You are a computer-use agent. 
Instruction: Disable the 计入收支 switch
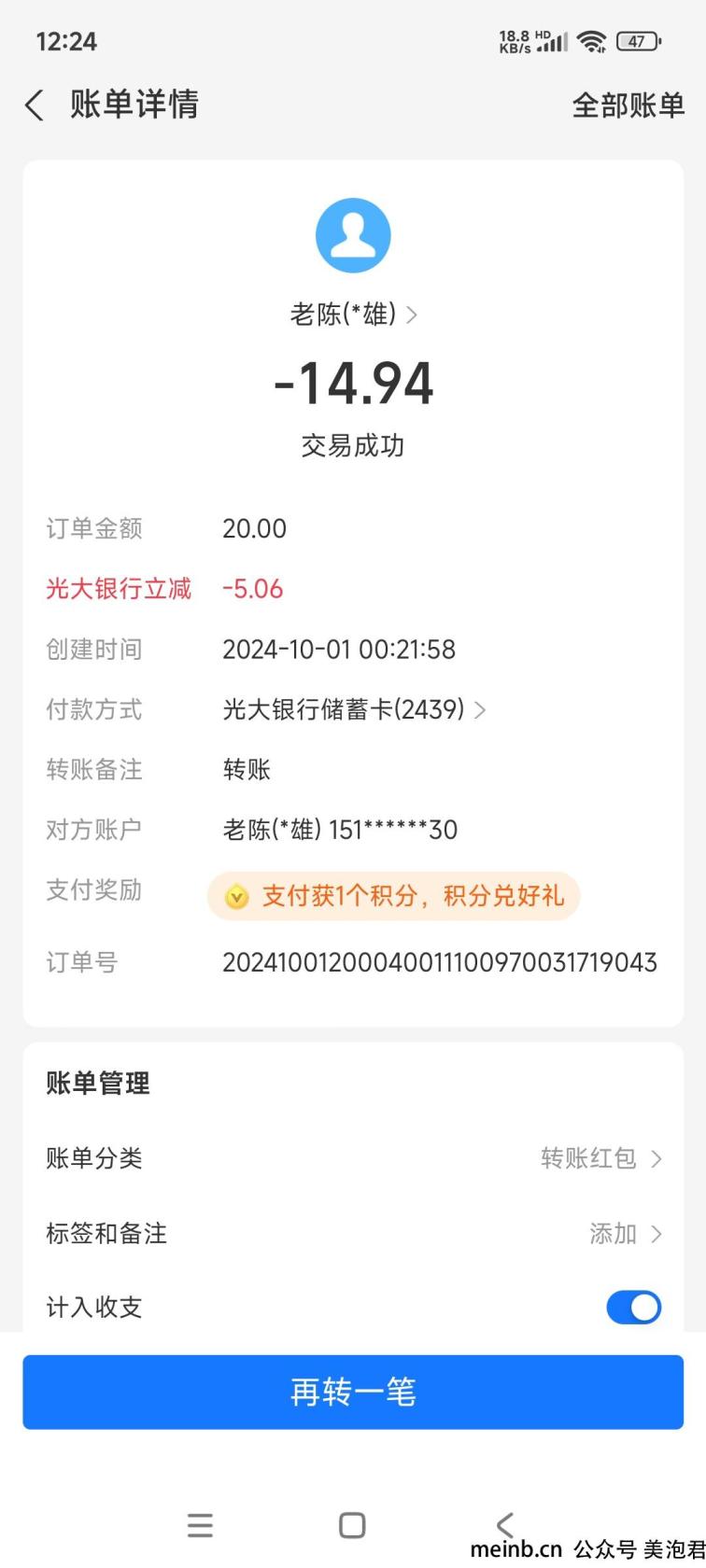click(x=634, y=1307)
